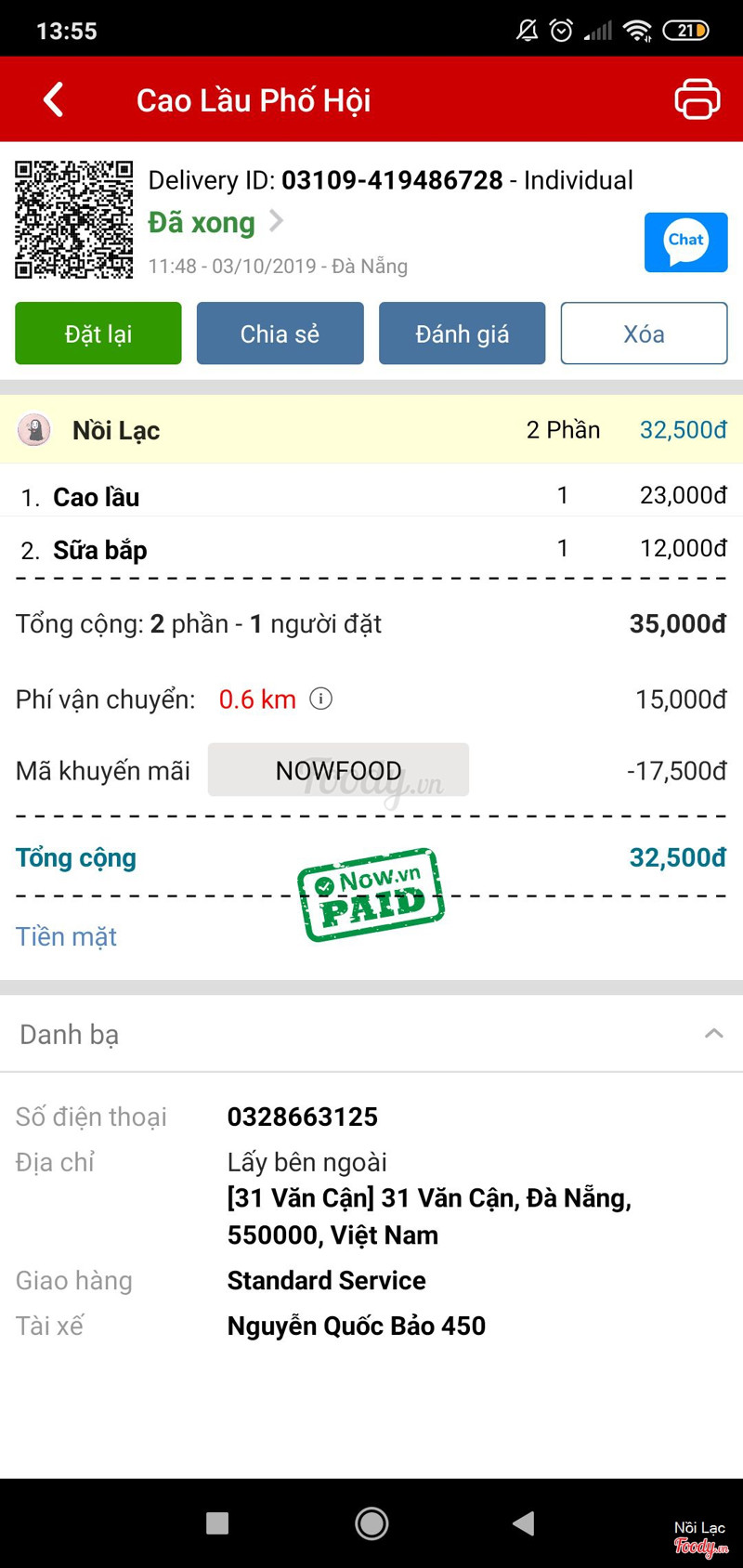Go back using the header arrow
This screenshot has height=1568, width=743.
coord(54,99)
